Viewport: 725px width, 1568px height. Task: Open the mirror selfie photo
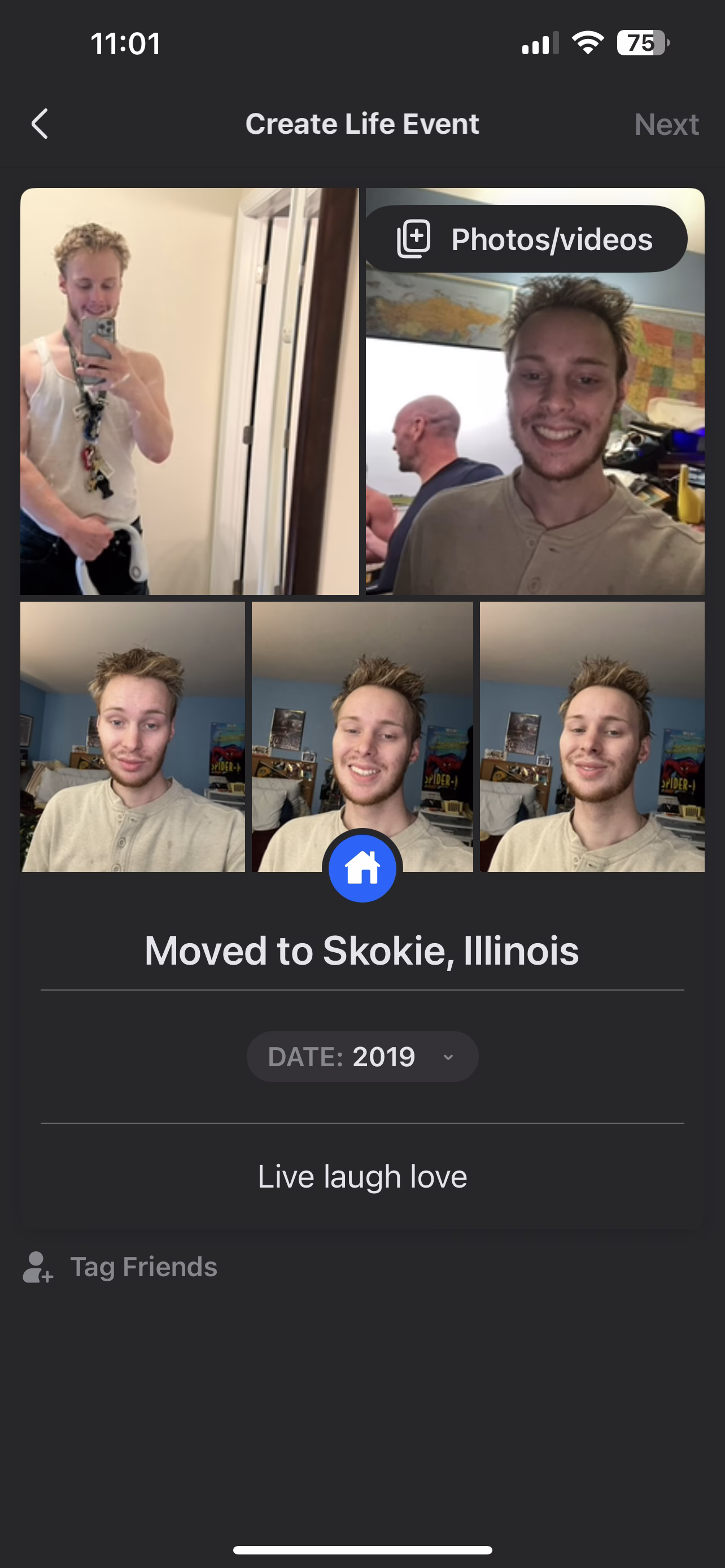click(x=189, y=391)
